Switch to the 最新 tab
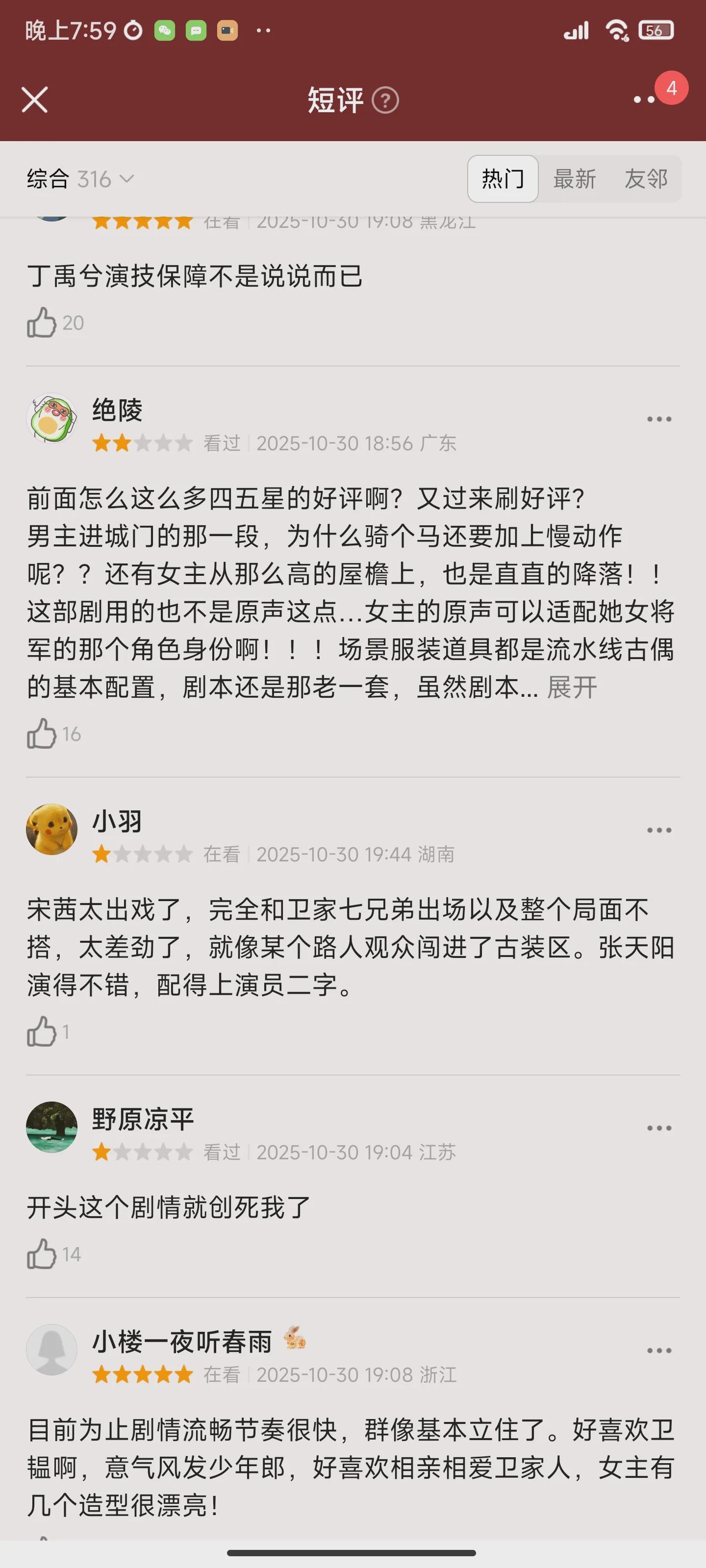Screen dimensions: 706x1568 pos(574,179)
